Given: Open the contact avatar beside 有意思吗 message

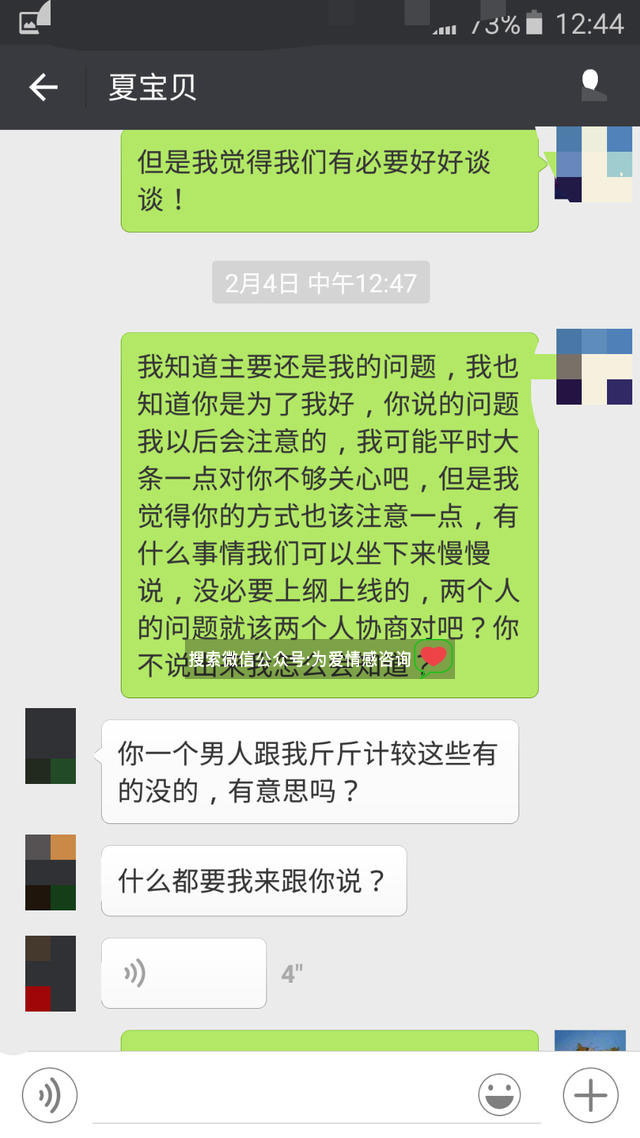Looking at the screenshot, I should 50,745.
